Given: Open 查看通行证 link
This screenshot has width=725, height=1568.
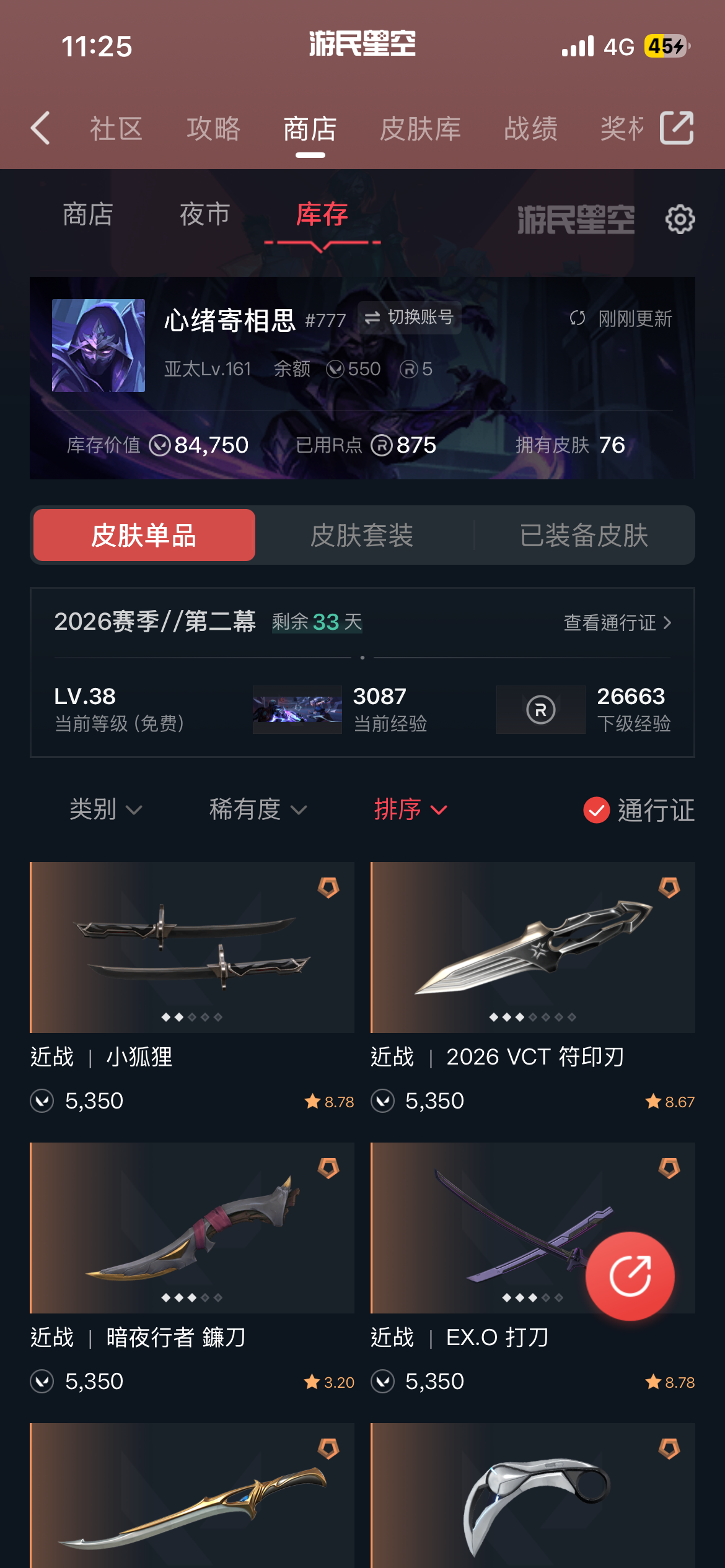Looking at the screenshot, I should tap(617, 622).
